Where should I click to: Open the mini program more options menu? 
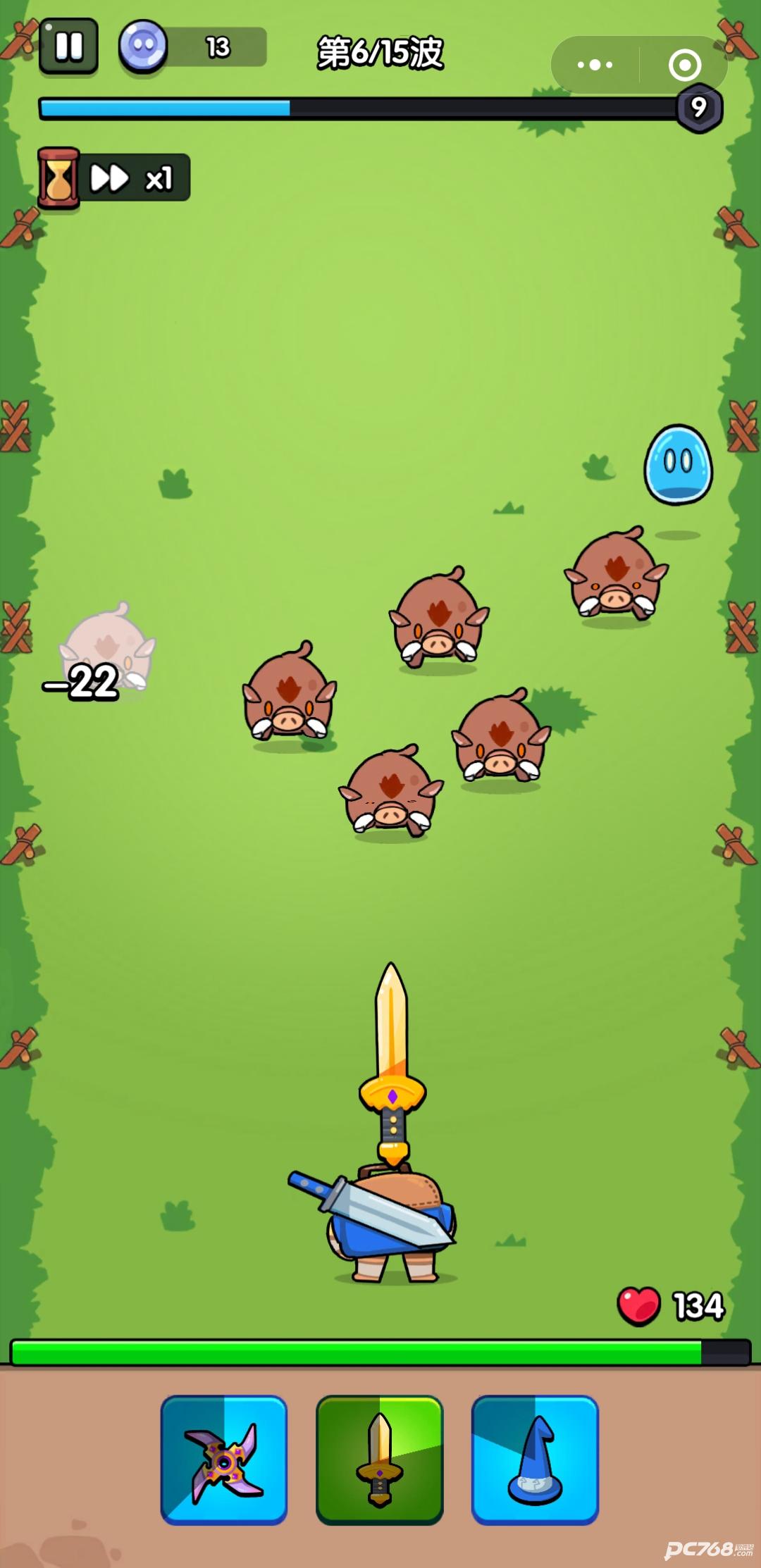tap(595, 65)
